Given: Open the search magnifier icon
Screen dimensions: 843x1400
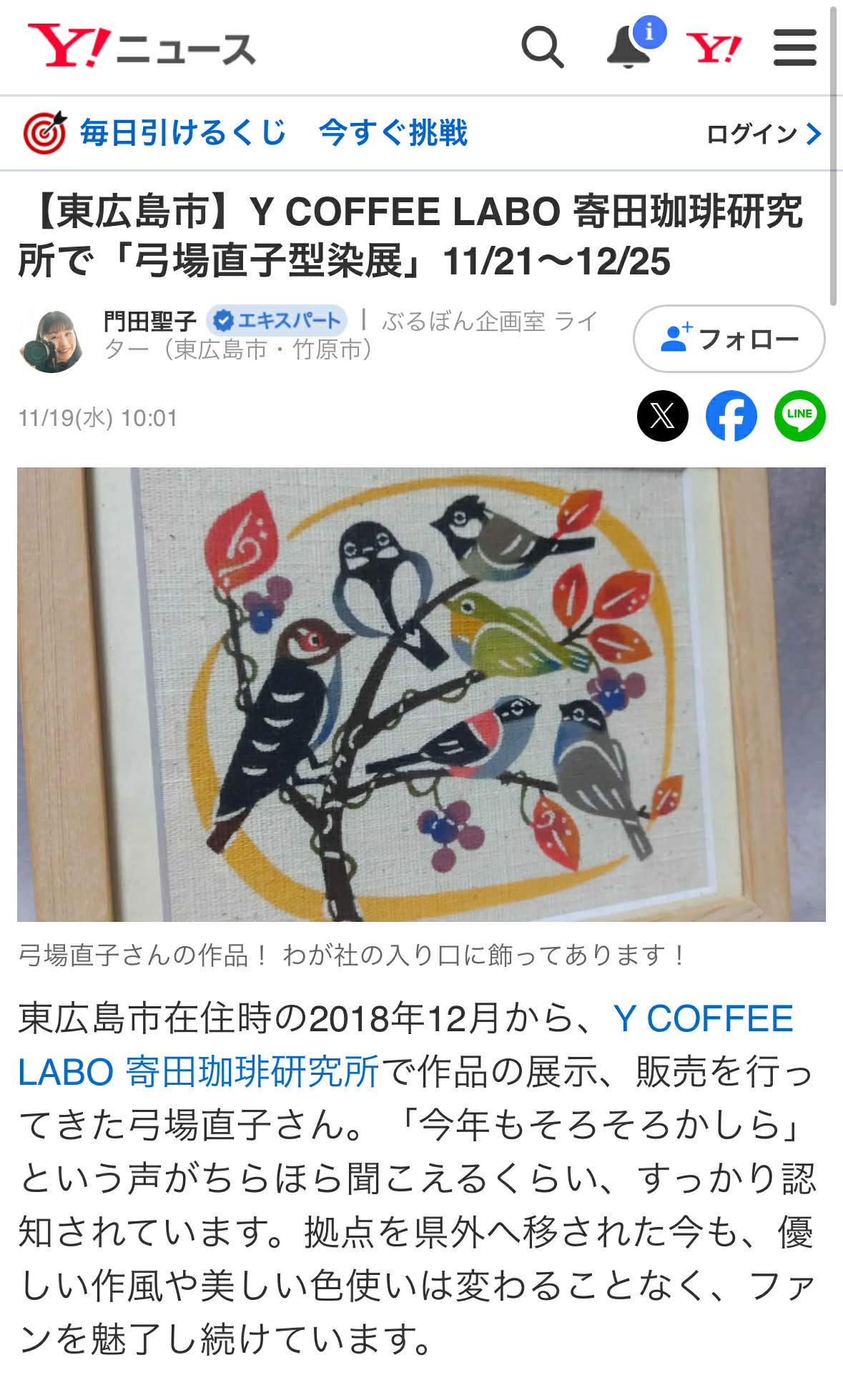Looking at the screenshot, I should (543, 48).
